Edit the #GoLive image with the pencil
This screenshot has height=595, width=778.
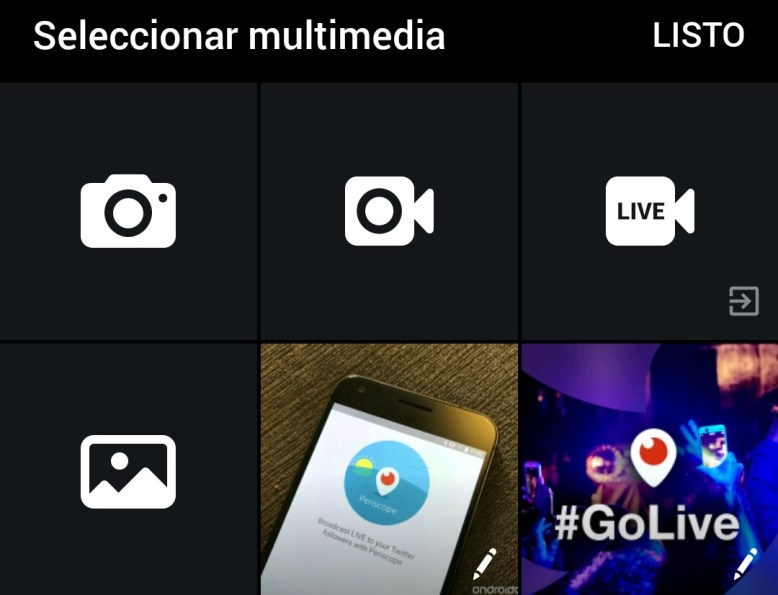point(745,565)
